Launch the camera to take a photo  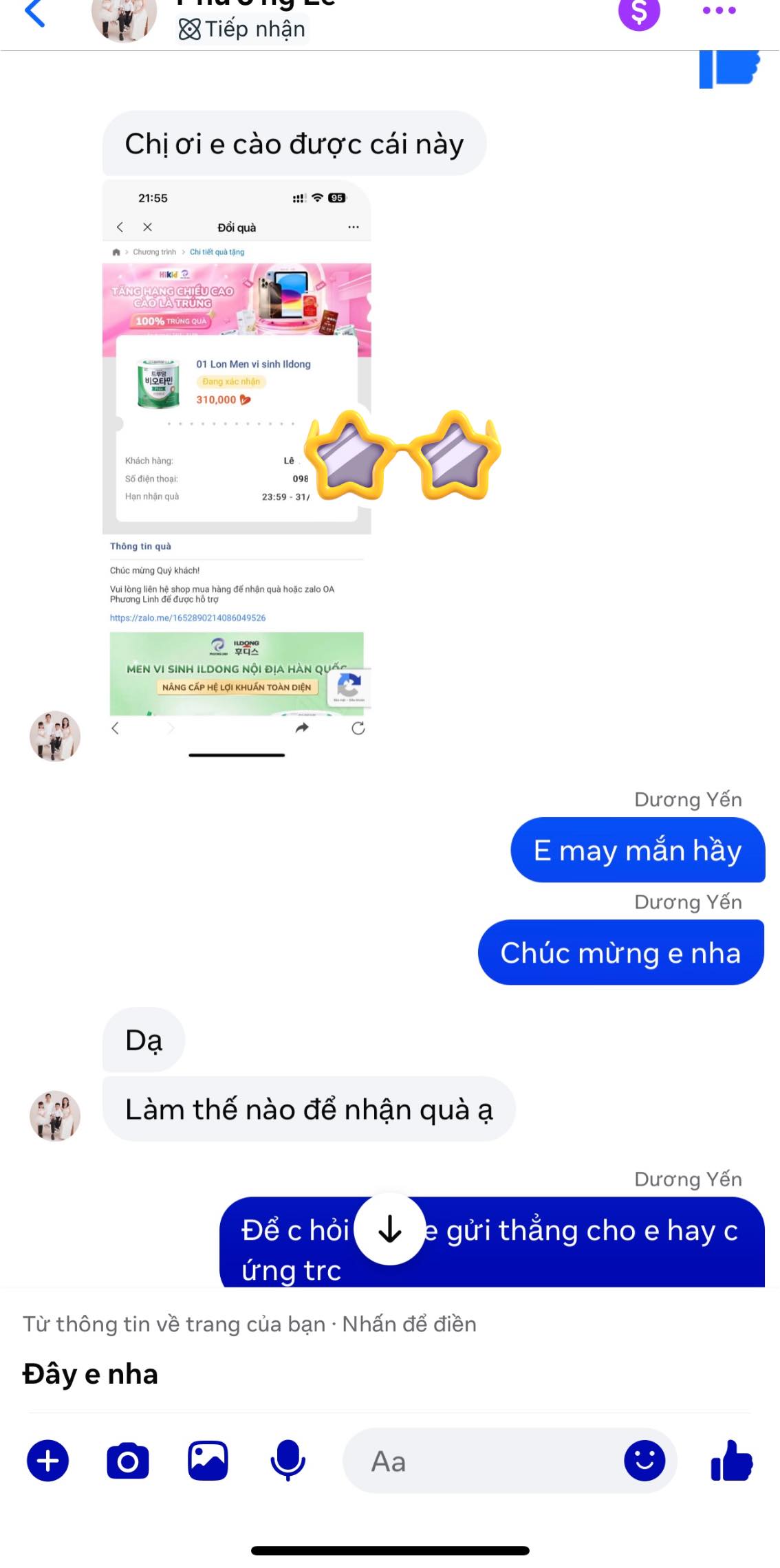tap(128, 1460)
